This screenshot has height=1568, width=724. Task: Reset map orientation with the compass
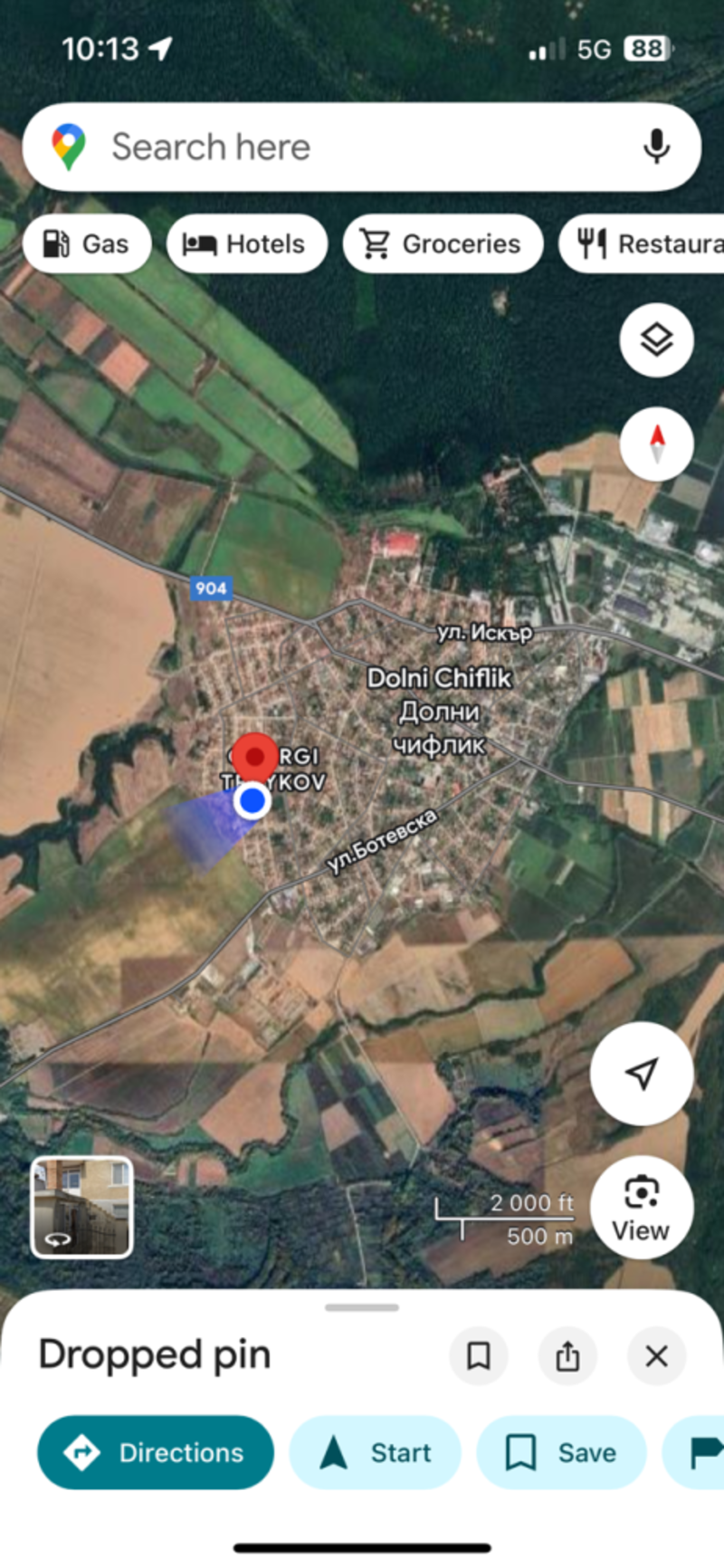[x=656, y=444]
